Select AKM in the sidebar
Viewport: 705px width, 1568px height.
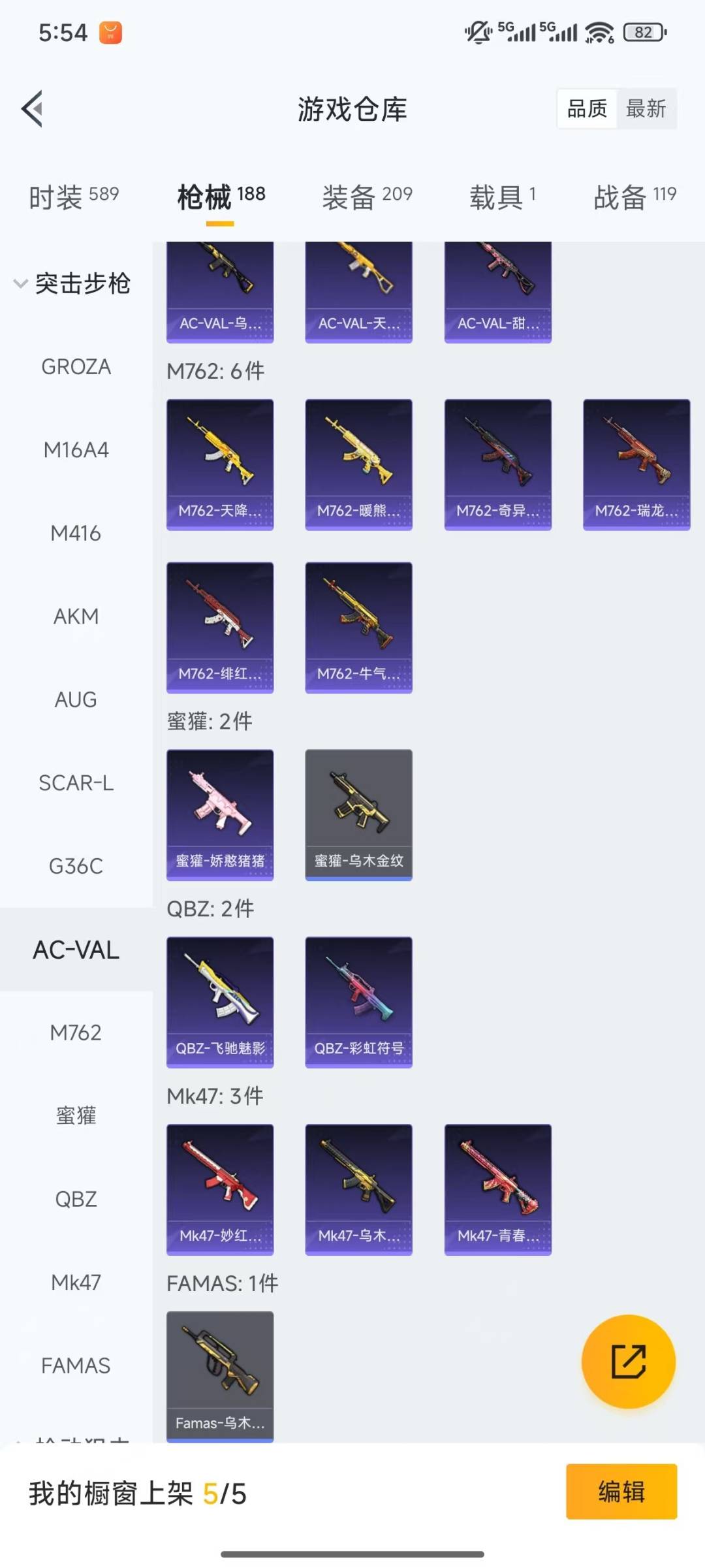pyautogui.click(x=76, y=616)
